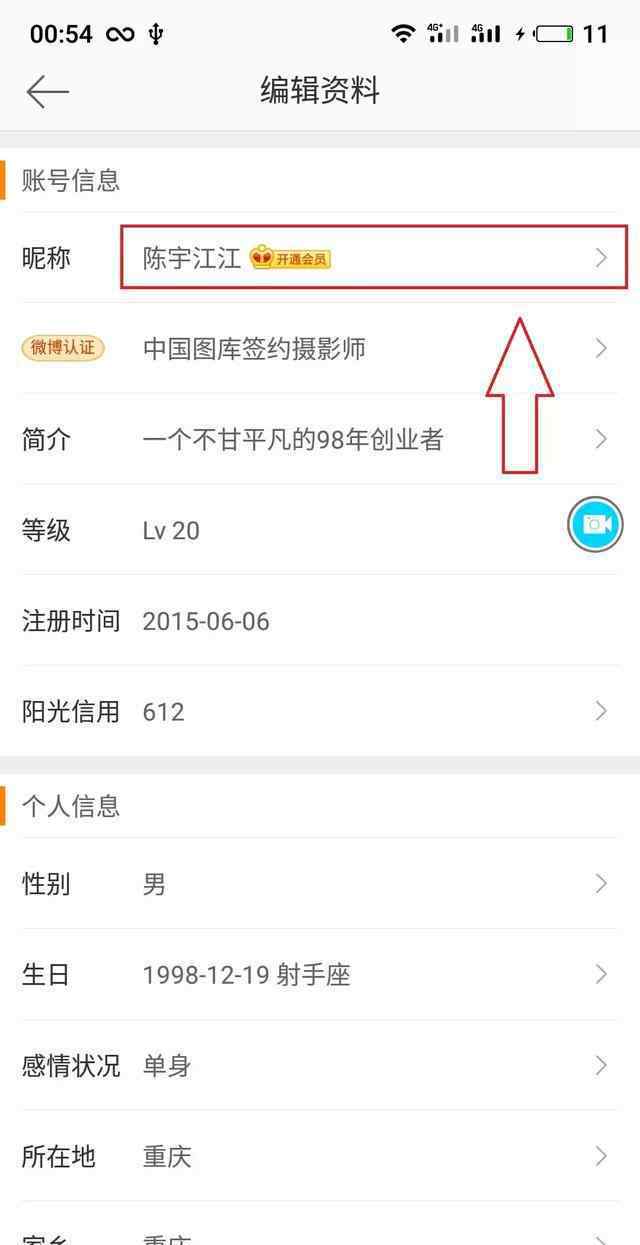Open the 昵称 row to edit the nickname

(x=320, y=258)
